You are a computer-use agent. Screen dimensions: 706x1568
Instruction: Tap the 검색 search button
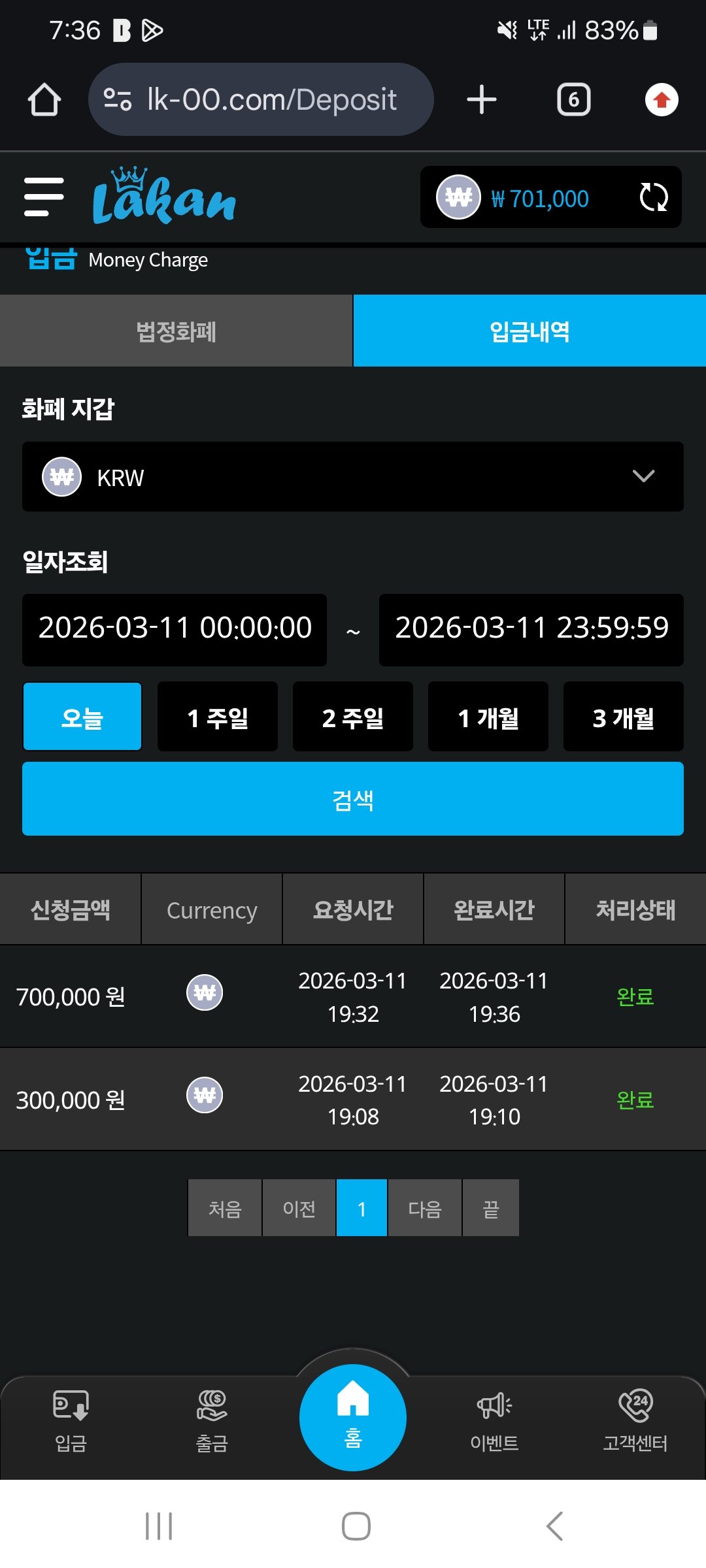click(x=353, y=799)
